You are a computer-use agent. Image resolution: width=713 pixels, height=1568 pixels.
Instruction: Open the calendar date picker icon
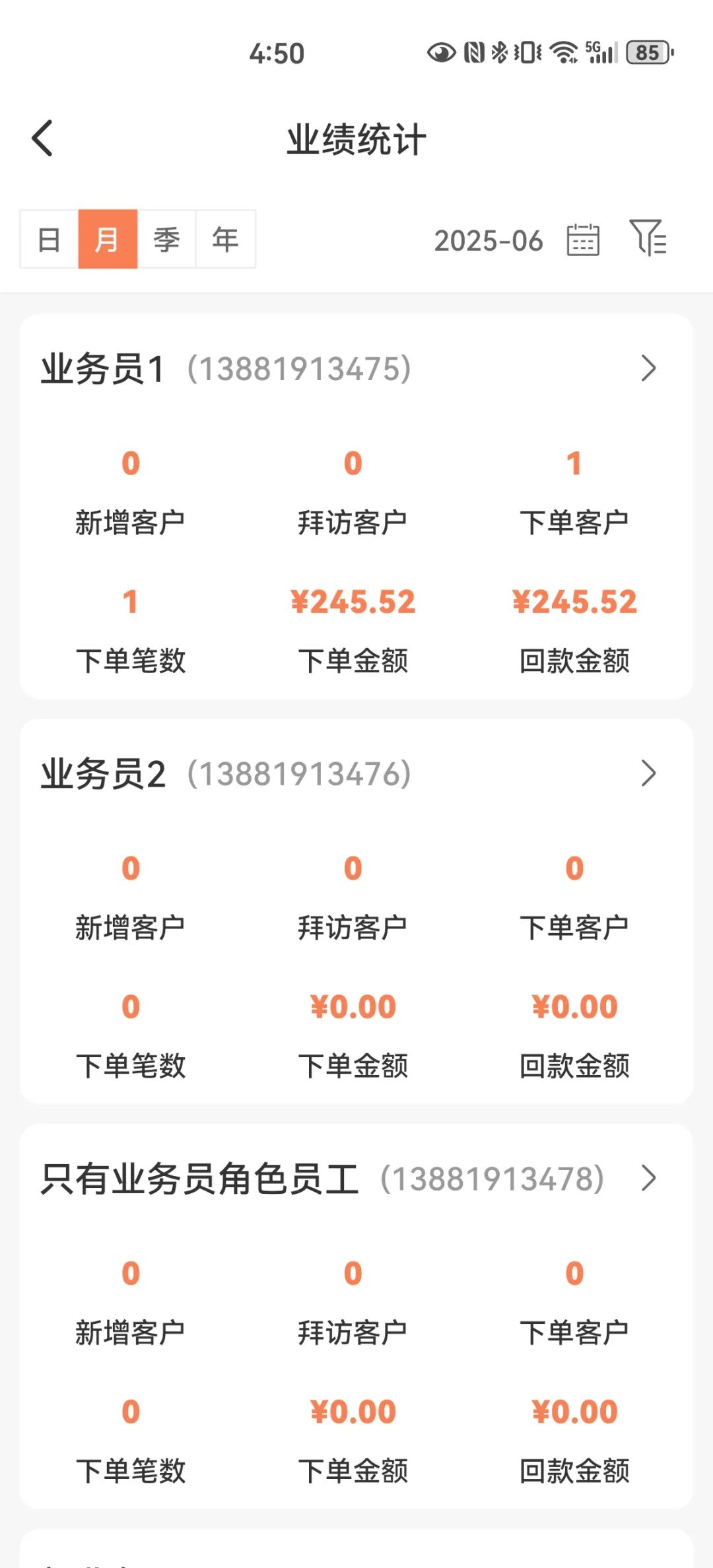(584, 240)
